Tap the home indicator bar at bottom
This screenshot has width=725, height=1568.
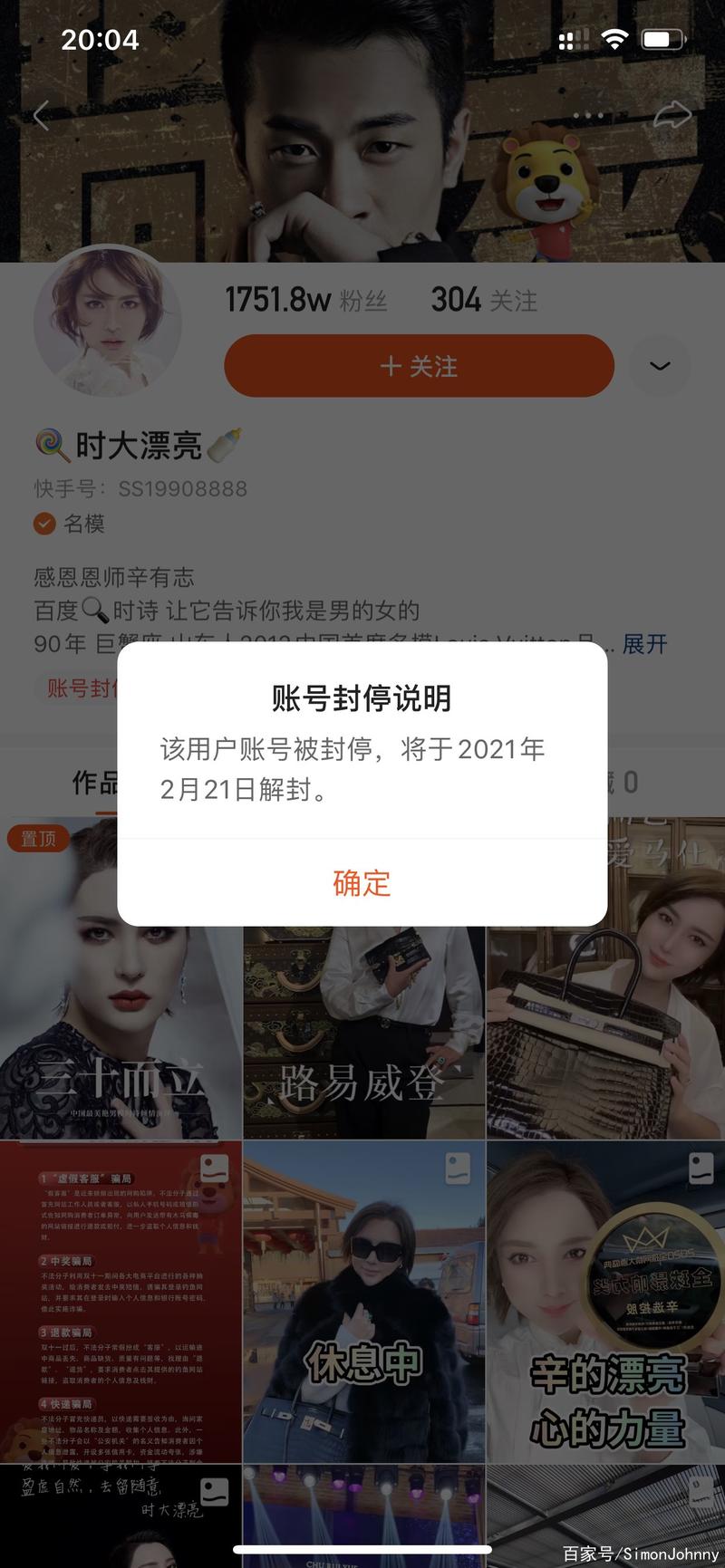[x=362, y=1545]
